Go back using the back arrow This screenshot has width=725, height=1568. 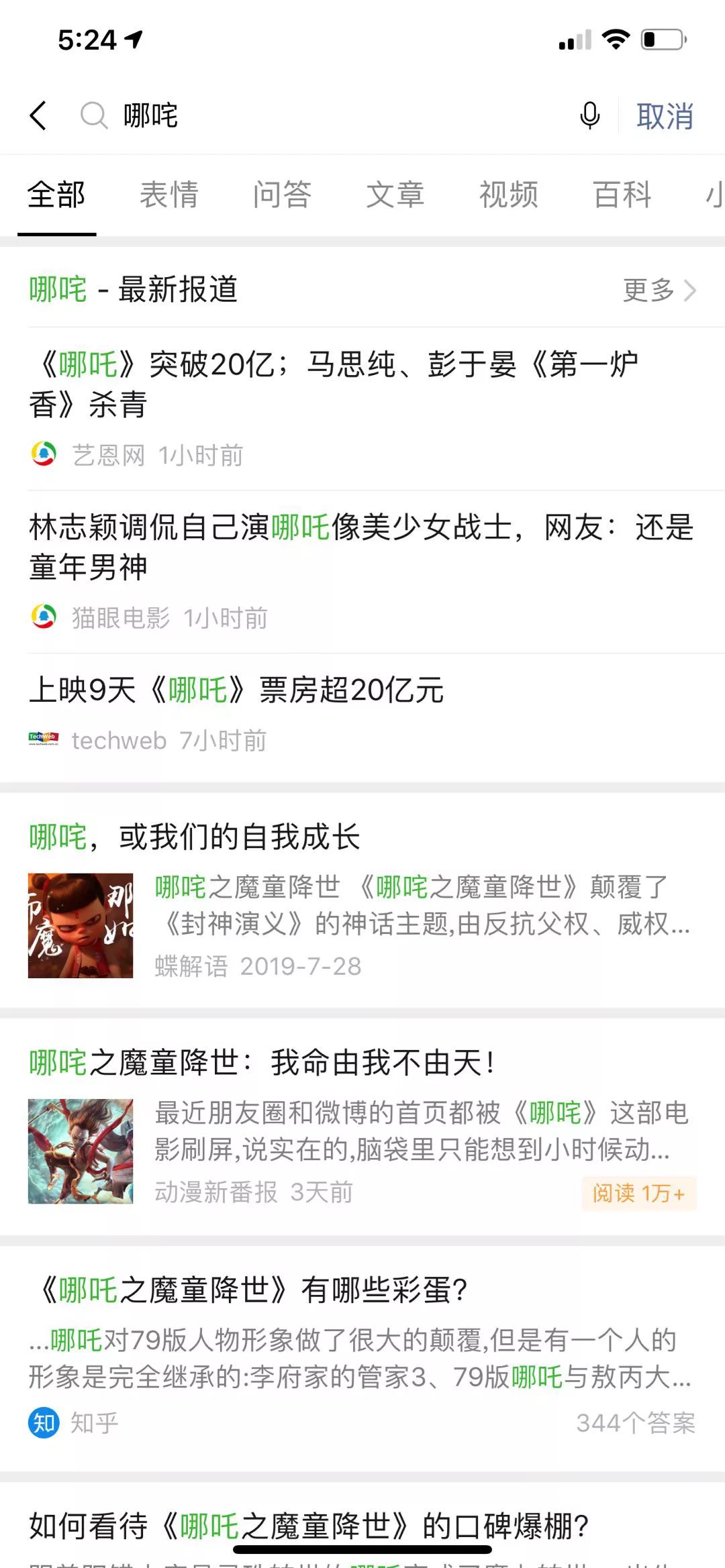tap(39, 115)
